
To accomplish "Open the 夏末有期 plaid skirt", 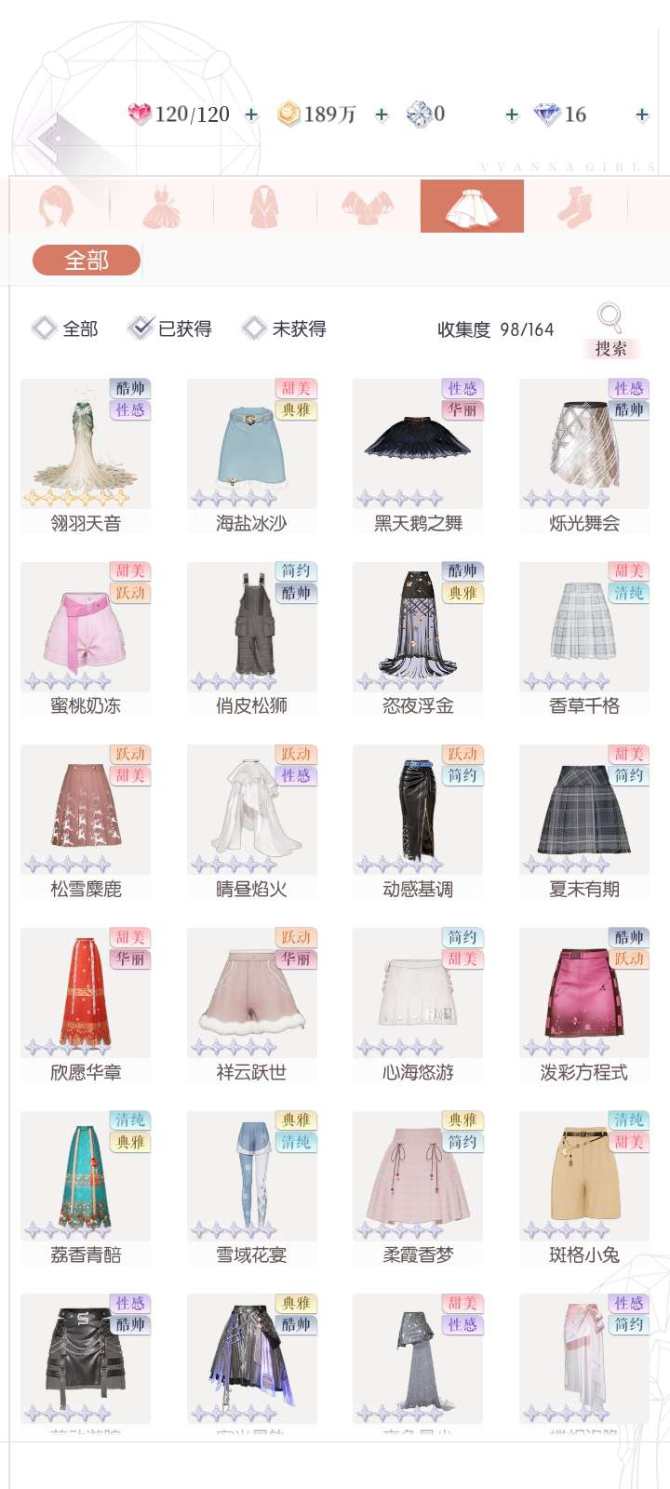I will (584, 811).
